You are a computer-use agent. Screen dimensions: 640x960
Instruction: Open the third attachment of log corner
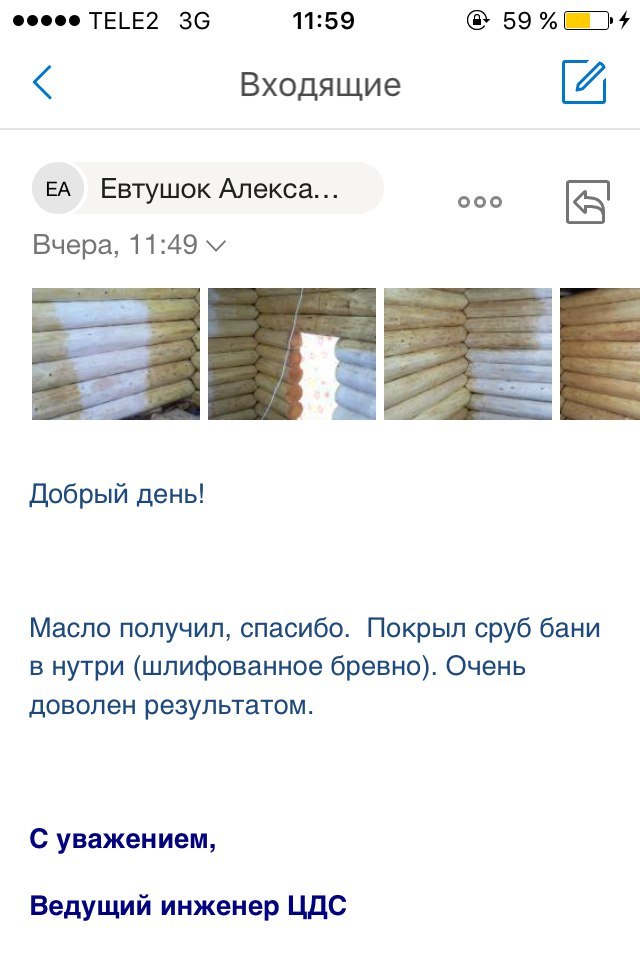[x=468, y=353]
